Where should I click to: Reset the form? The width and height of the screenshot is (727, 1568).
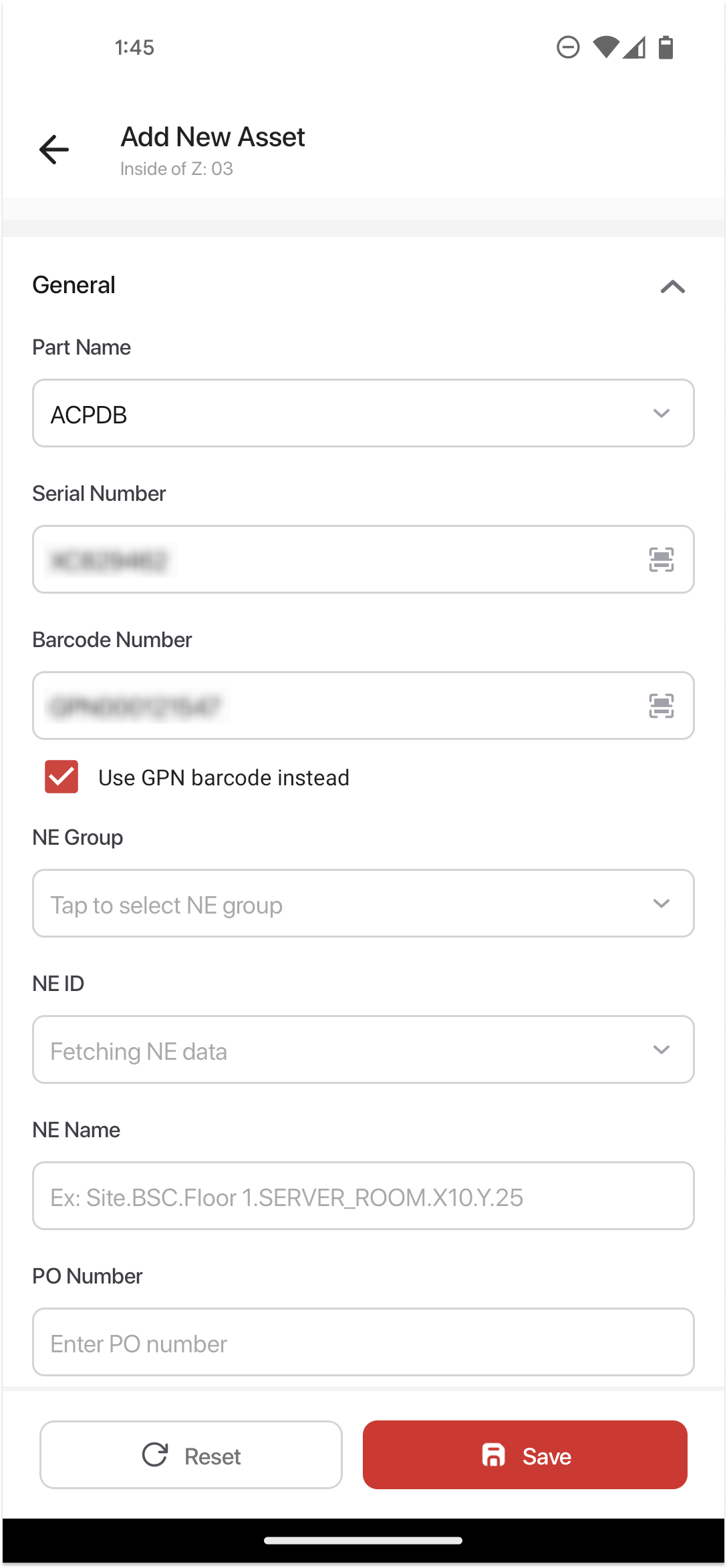(x=191, y=1455)
